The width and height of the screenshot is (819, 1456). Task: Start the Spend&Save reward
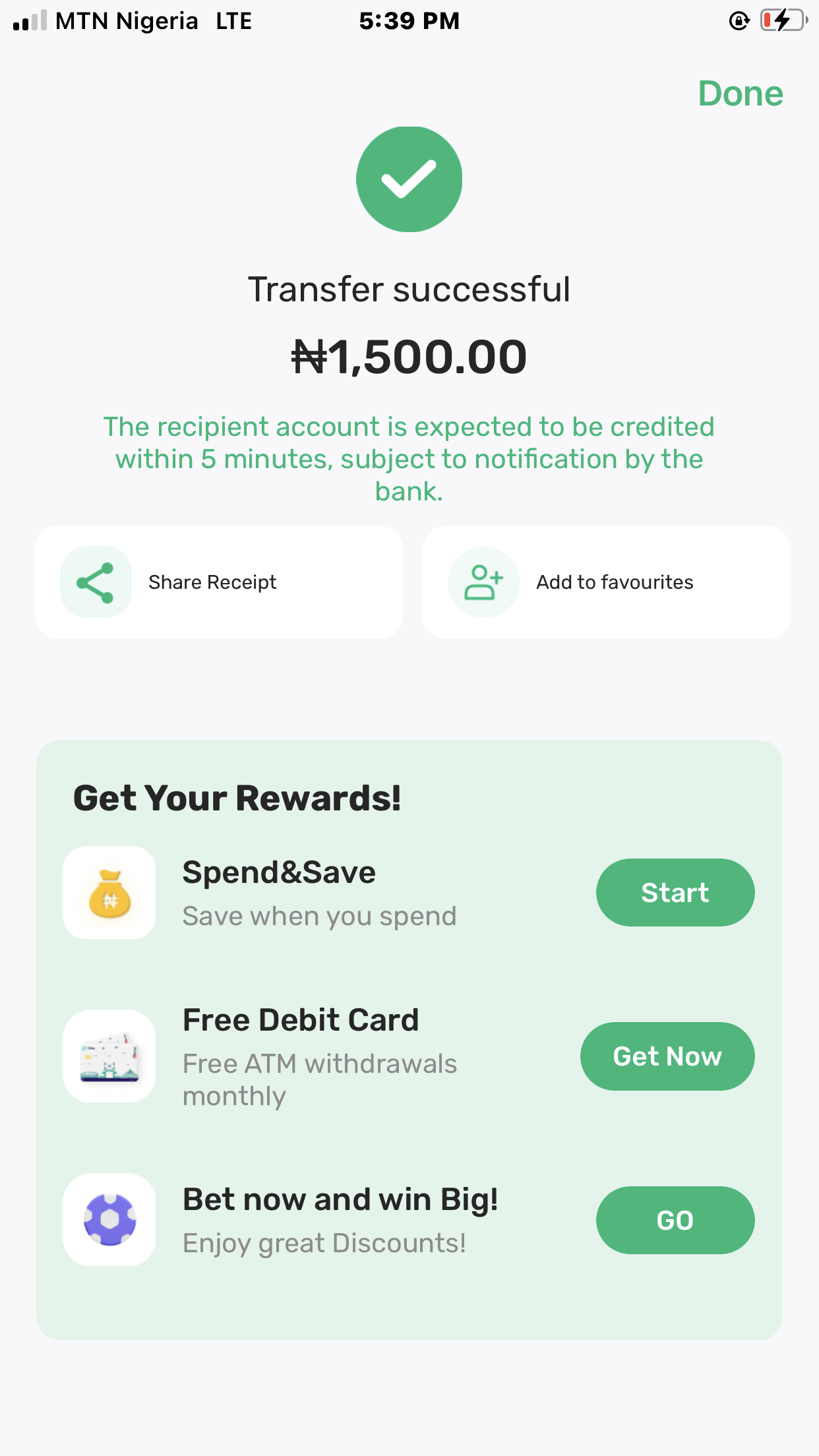(675, 892)
